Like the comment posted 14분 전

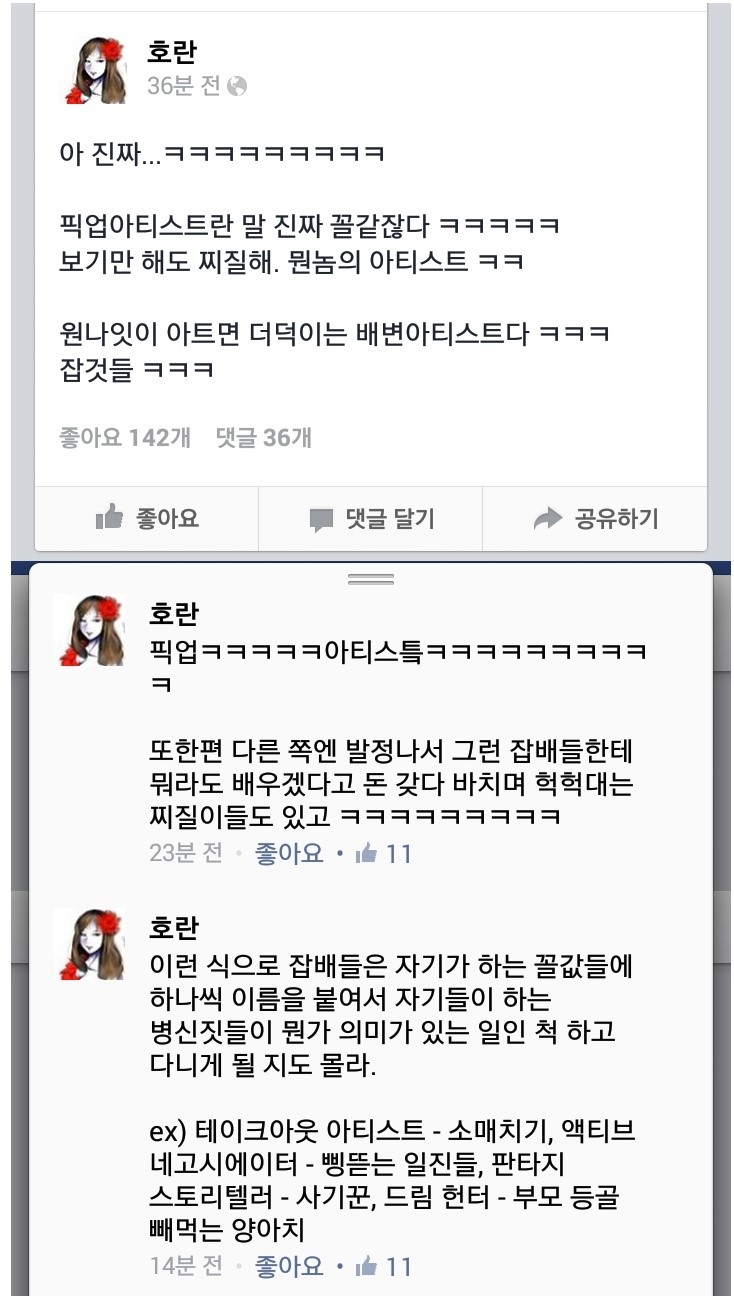(x=289, y=1267)
